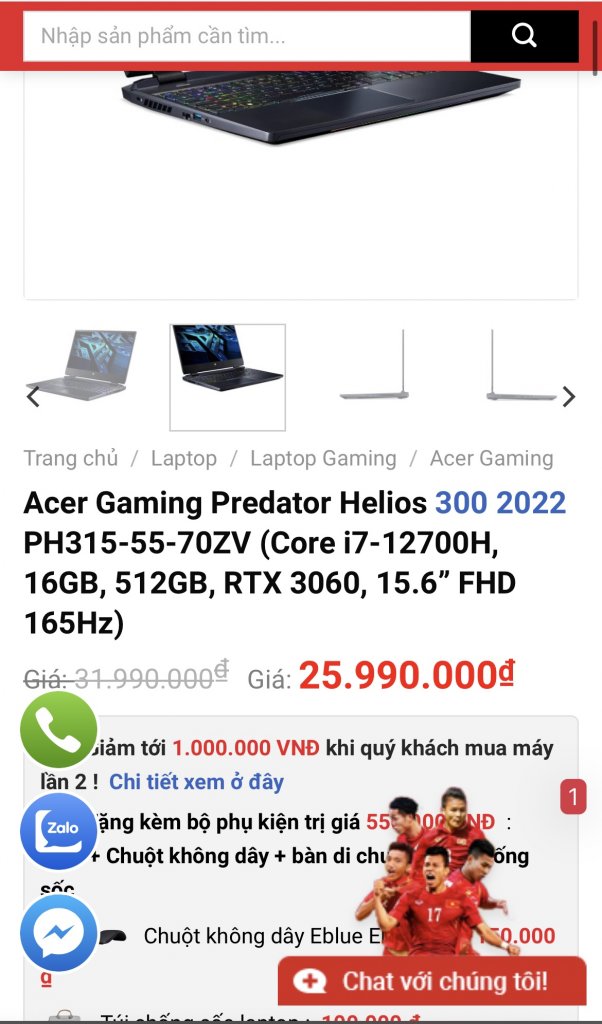This screenshot has height=1024, width=602.
Task: Select the third side-view laptop thumbnail
Action: pyautogui.click(x=374, y=366)
